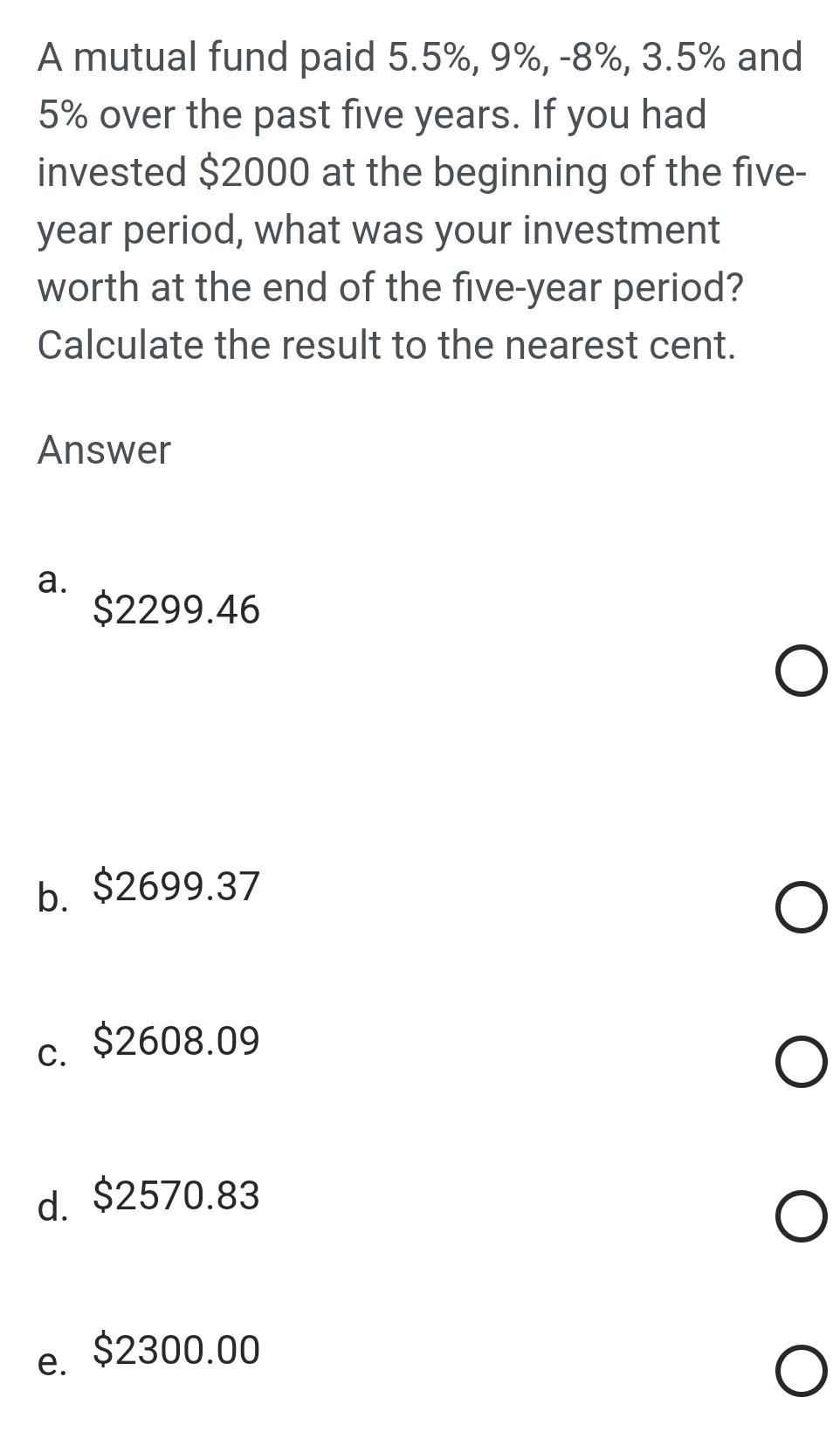Viewport: 840px width, 1432px height.
Task: Select the radio button for answer $2299.46
Action: [x=800, y=672]
